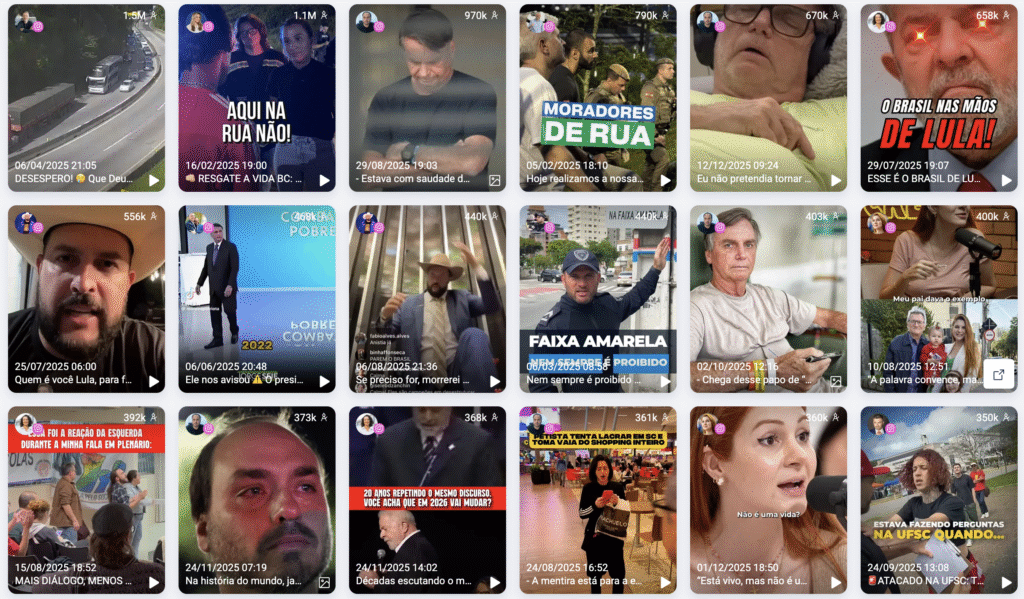1024x599 pixels.
Task: Open the 'MAIS DIÁLOGO' post from 15/08/2025
Action: [x=86, y=498]
